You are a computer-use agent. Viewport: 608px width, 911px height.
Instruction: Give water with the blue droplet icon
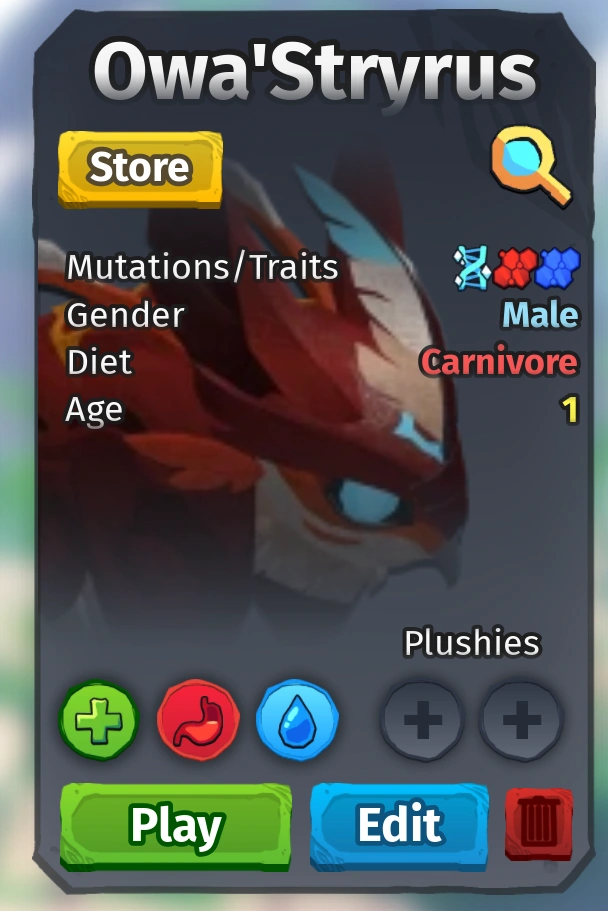[297, 719]
